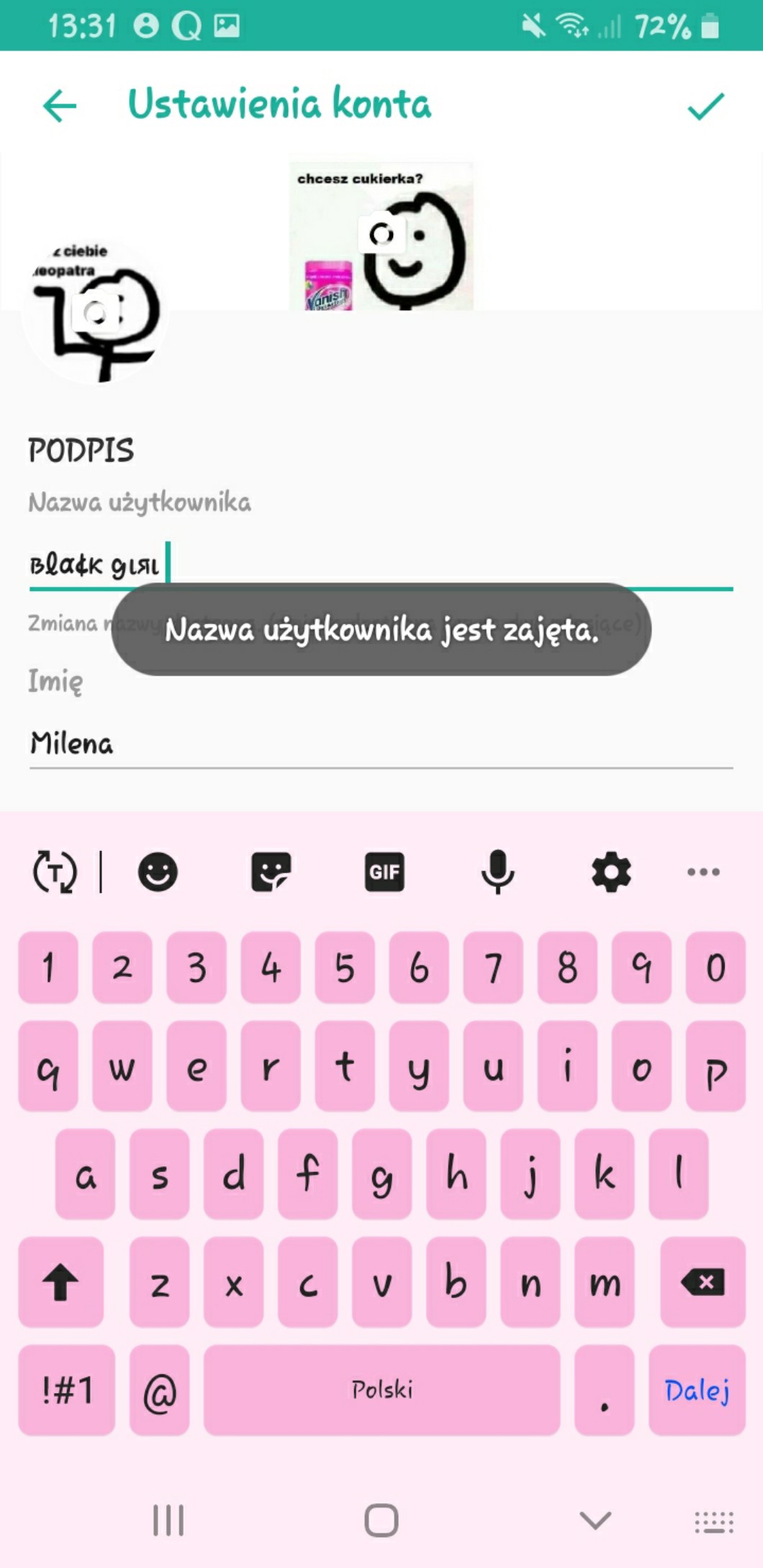
Task: Open keyboard settings gear
Action: point(611,872)
